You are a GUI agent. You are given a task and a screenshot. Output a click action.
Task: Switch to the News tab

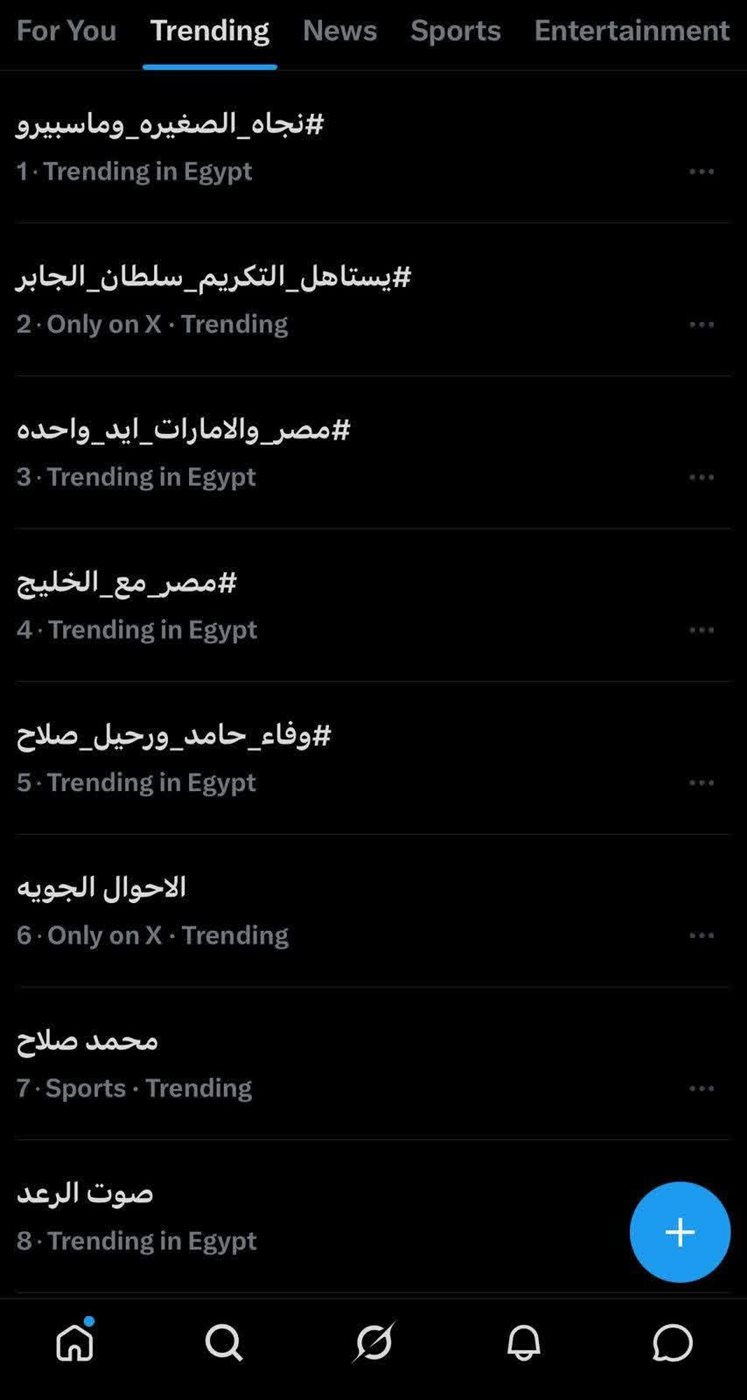point(340,31)
